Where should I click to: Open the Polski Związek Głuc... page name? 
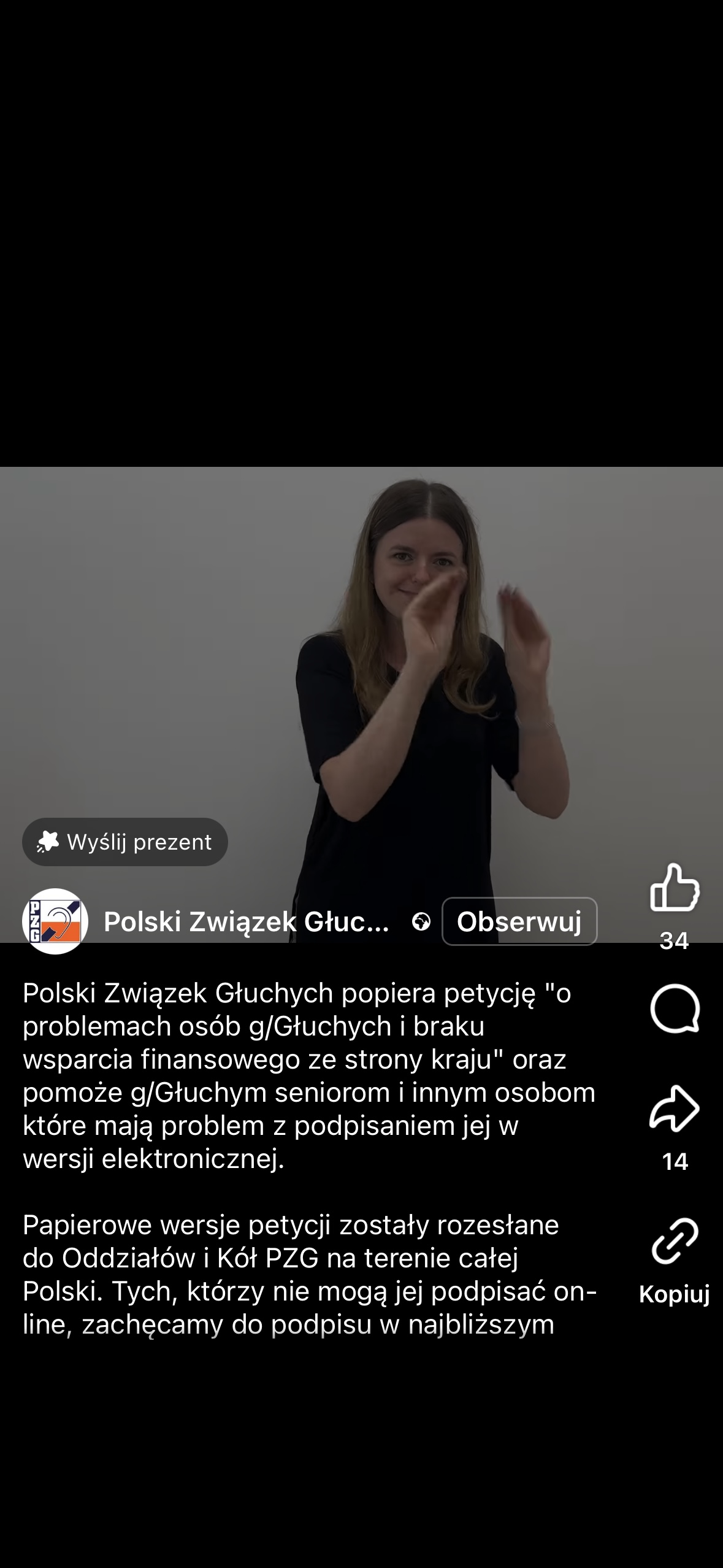[247, 921]
